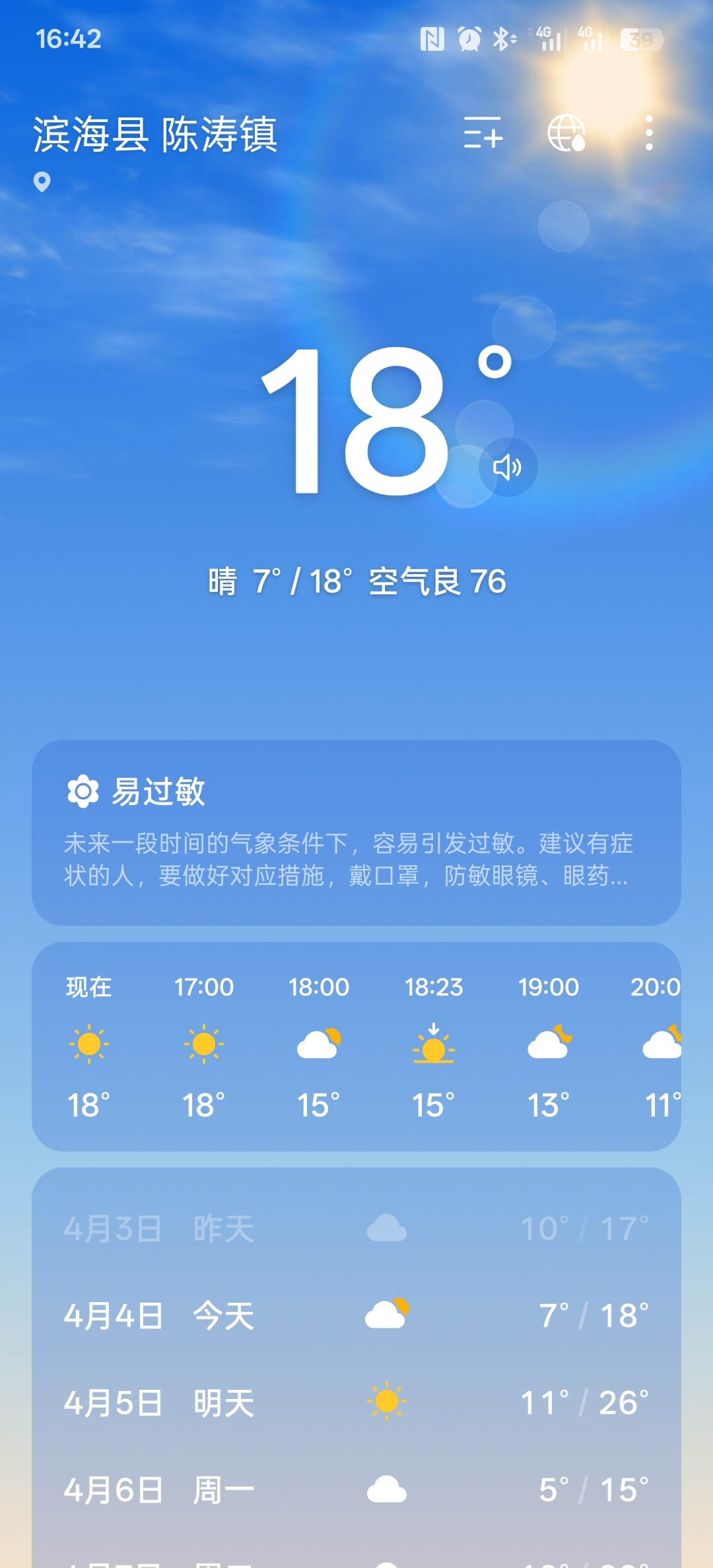The width and height of the screenshot is (713, 1568).
Task: Open the three-dot overflow menu
Action: [649, 133]
